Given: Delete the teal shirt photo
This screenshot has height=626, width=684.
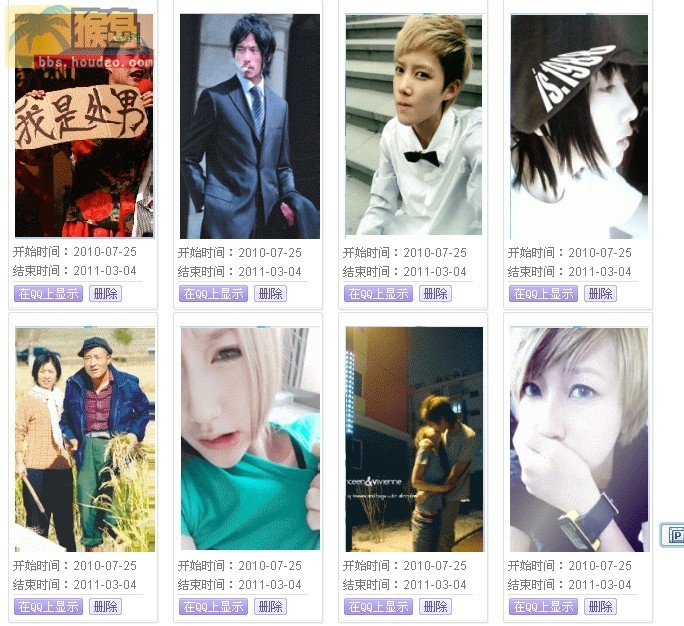Looking at the screenshot, I should click(x=270, y=607).
